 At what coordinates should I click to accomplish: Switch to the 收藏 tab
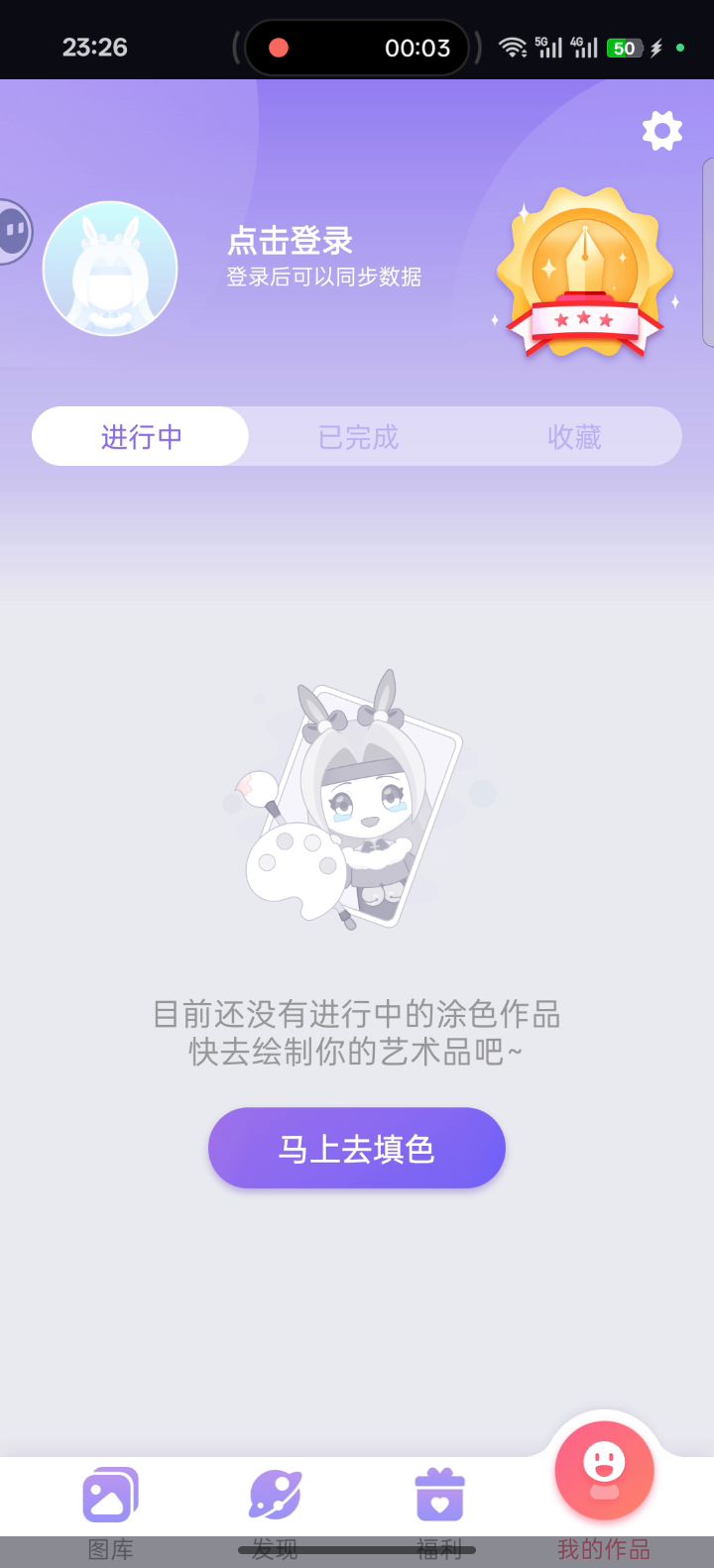tap(574, 437)
